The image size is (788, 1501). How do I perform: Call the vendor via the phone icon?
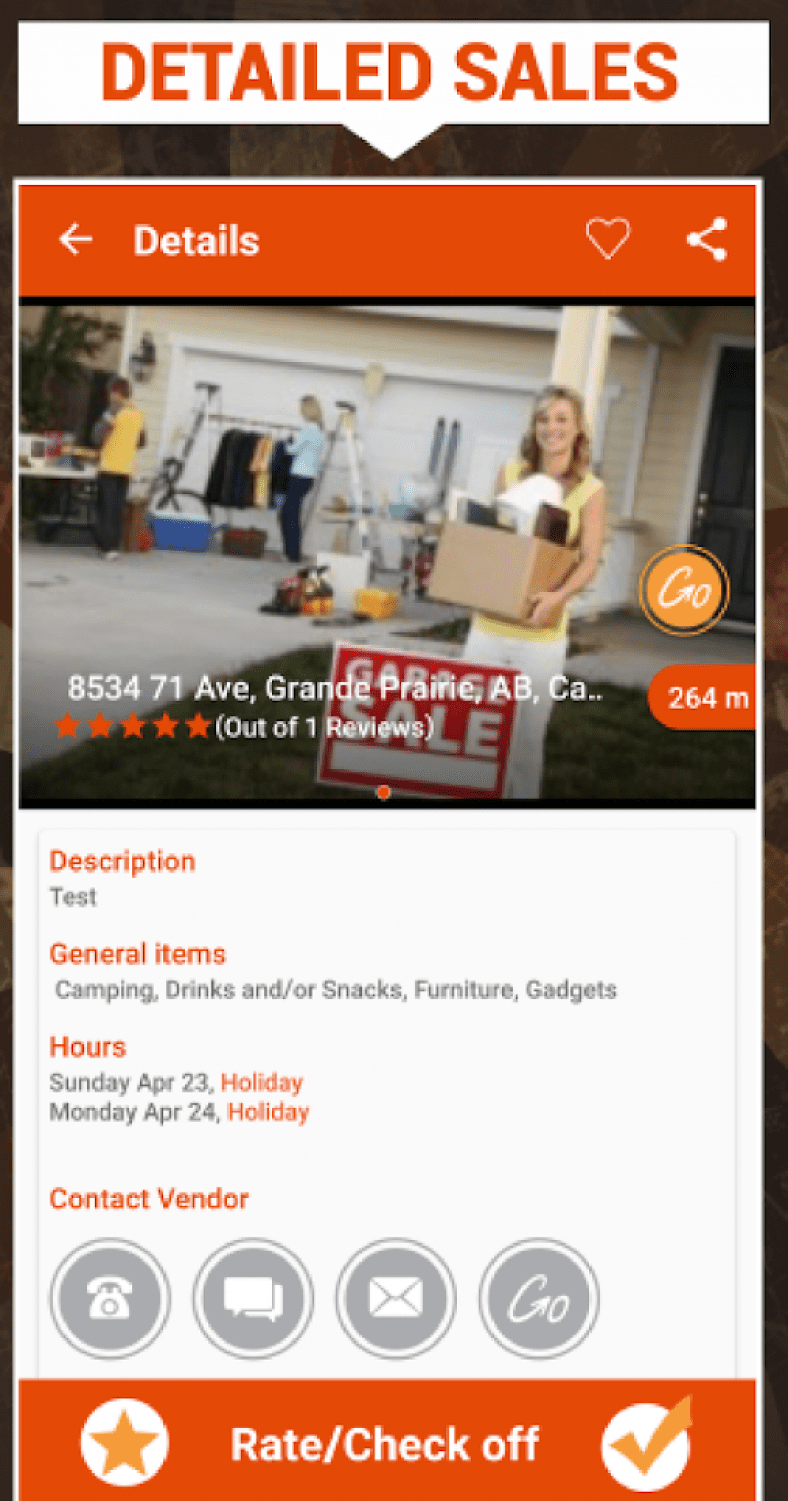(x=110, y=1297)
